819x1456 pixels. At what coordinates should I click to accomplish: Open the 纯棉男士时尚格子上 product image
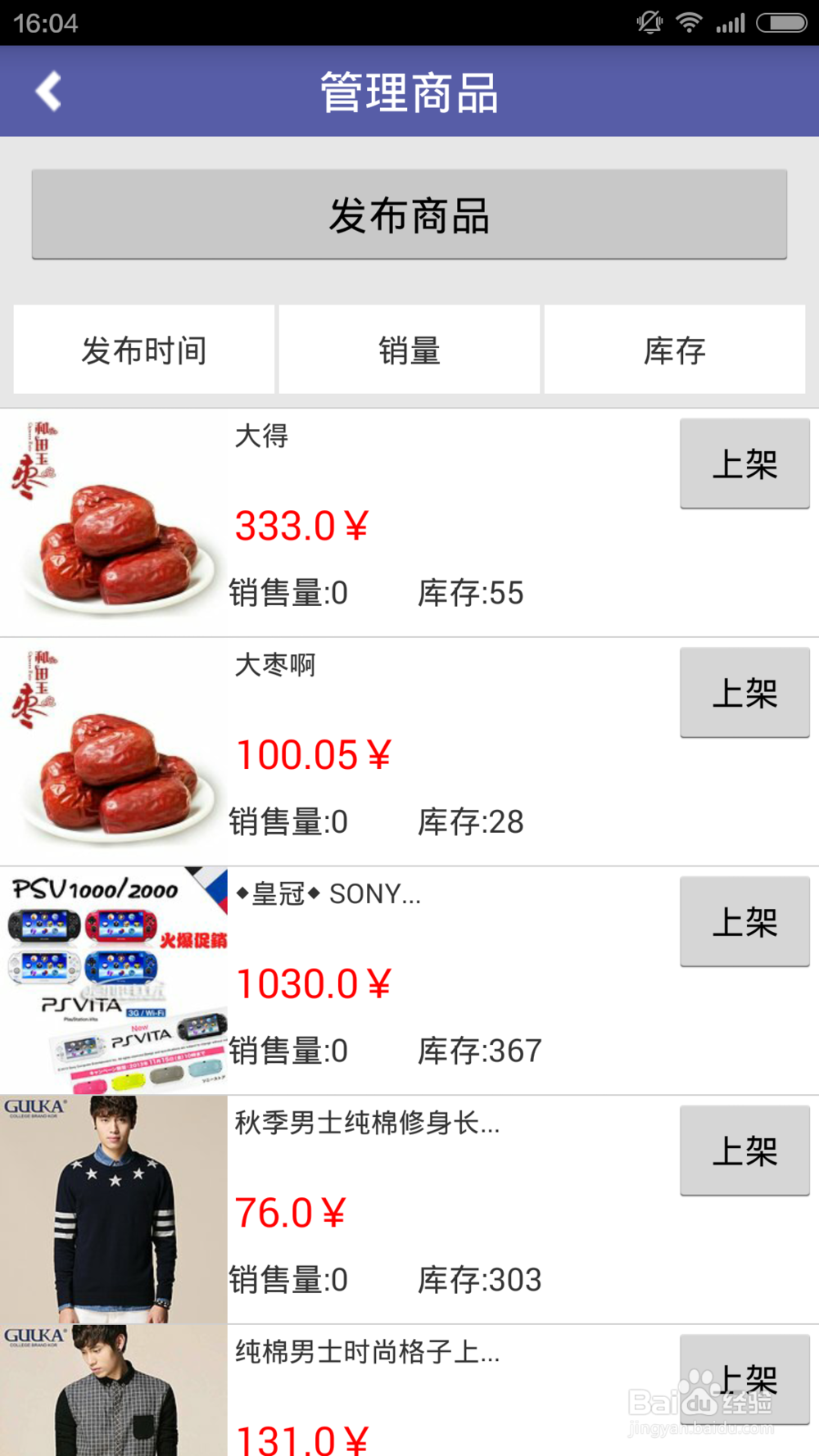[x=114, y=1392]
